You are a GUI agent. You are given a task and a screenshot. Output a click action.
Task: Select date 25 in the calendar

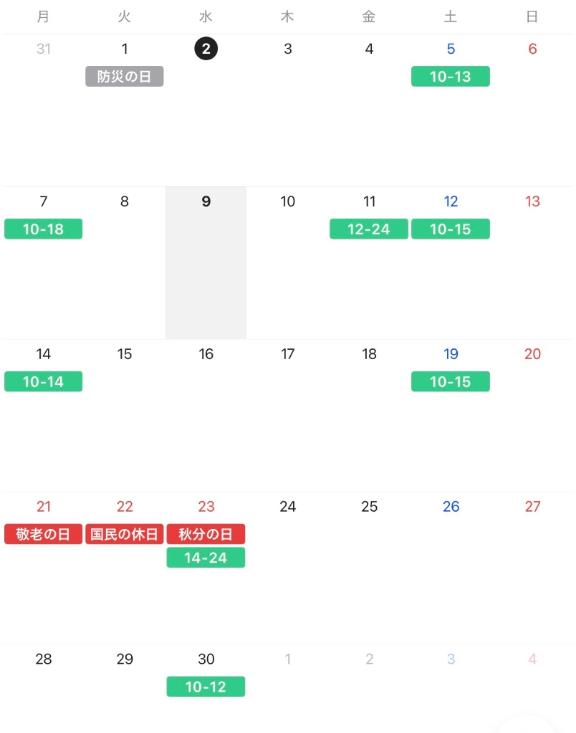pyautogui.click(x=369, y=506)
